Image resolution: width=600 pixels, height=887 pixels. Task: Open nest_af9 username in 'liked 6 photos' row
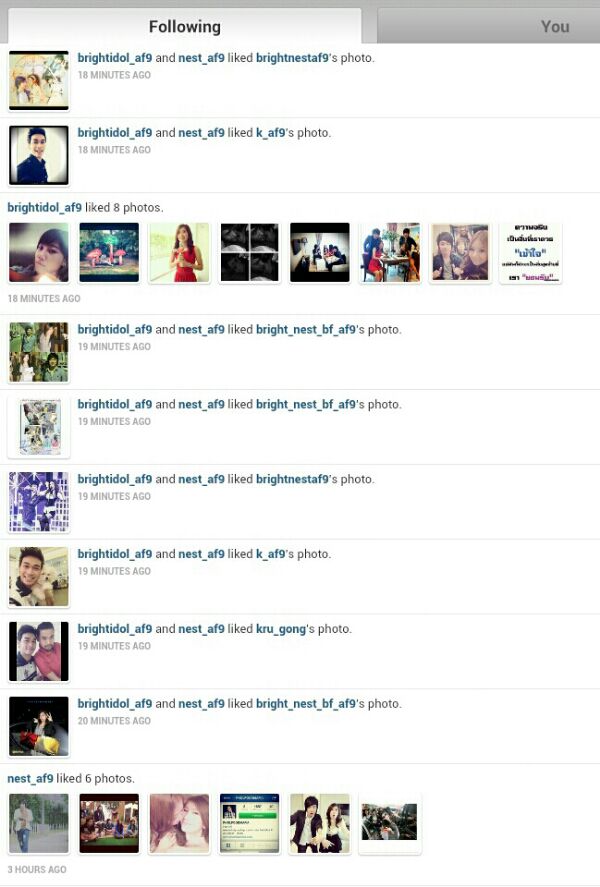point(30,779)
